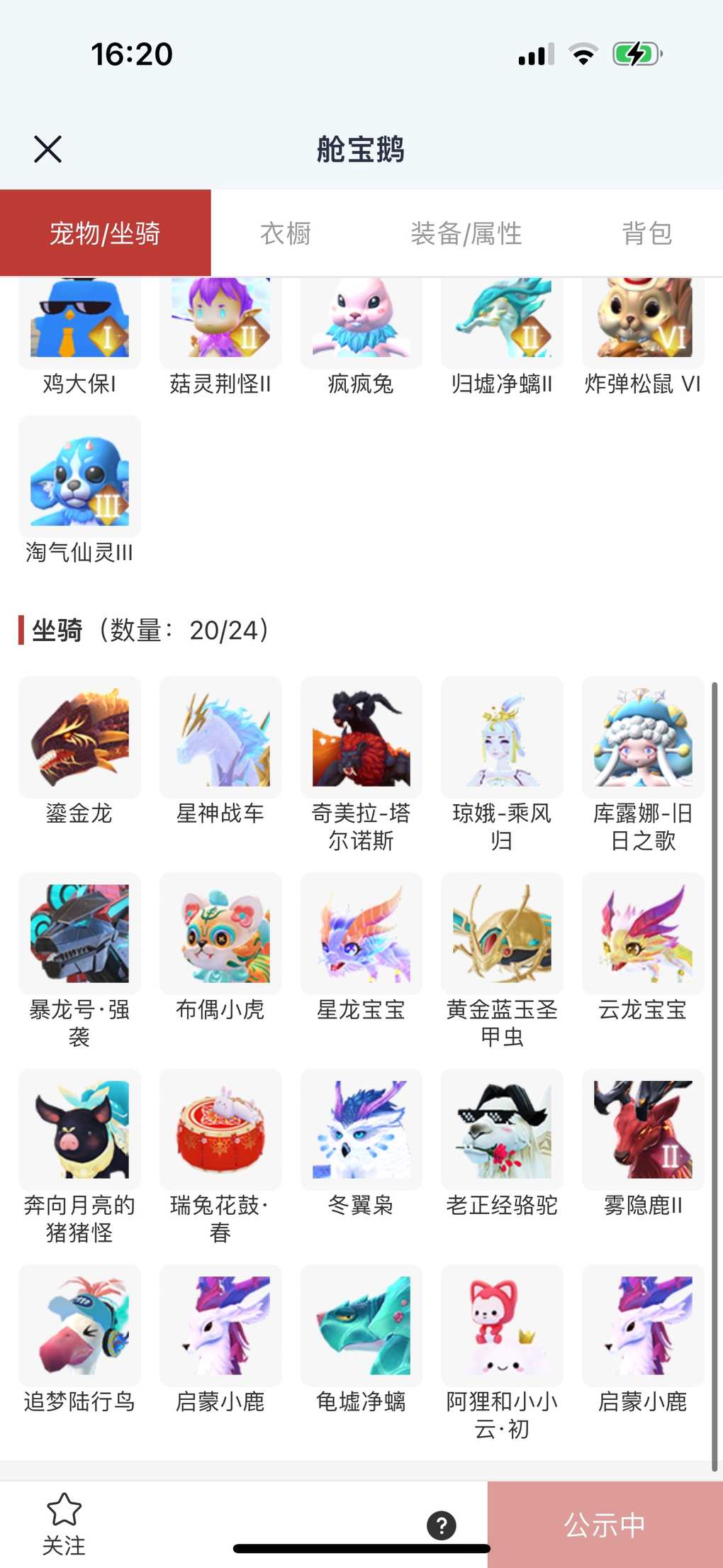View the 鎏金龙 mount
The width and height of the screenshot is (723, 1568).
(x=79, y=738)
